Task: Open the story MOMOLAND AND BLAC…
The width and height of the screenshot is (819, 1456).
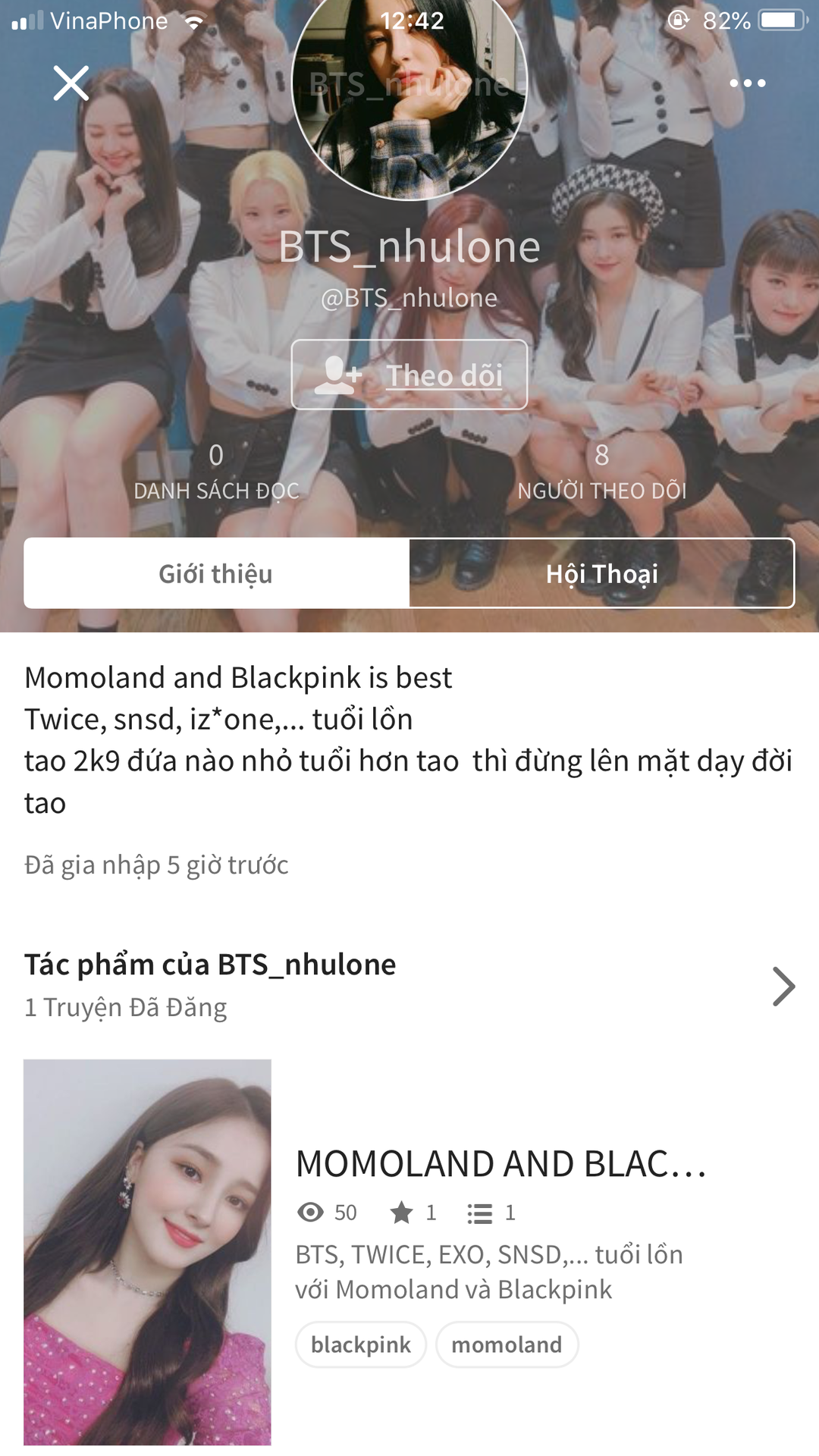Action: pos(500,1164)
